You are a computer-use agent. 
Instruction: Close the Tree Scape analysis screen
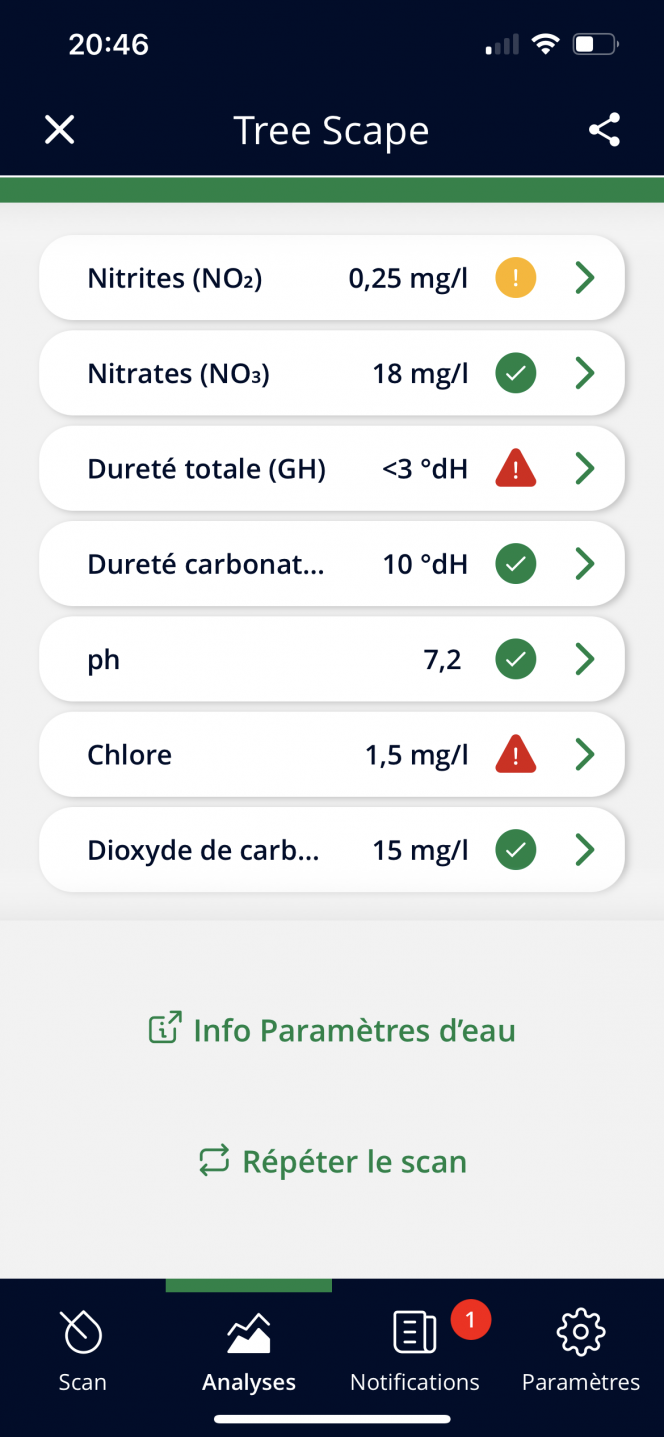(x=60, y=130)
